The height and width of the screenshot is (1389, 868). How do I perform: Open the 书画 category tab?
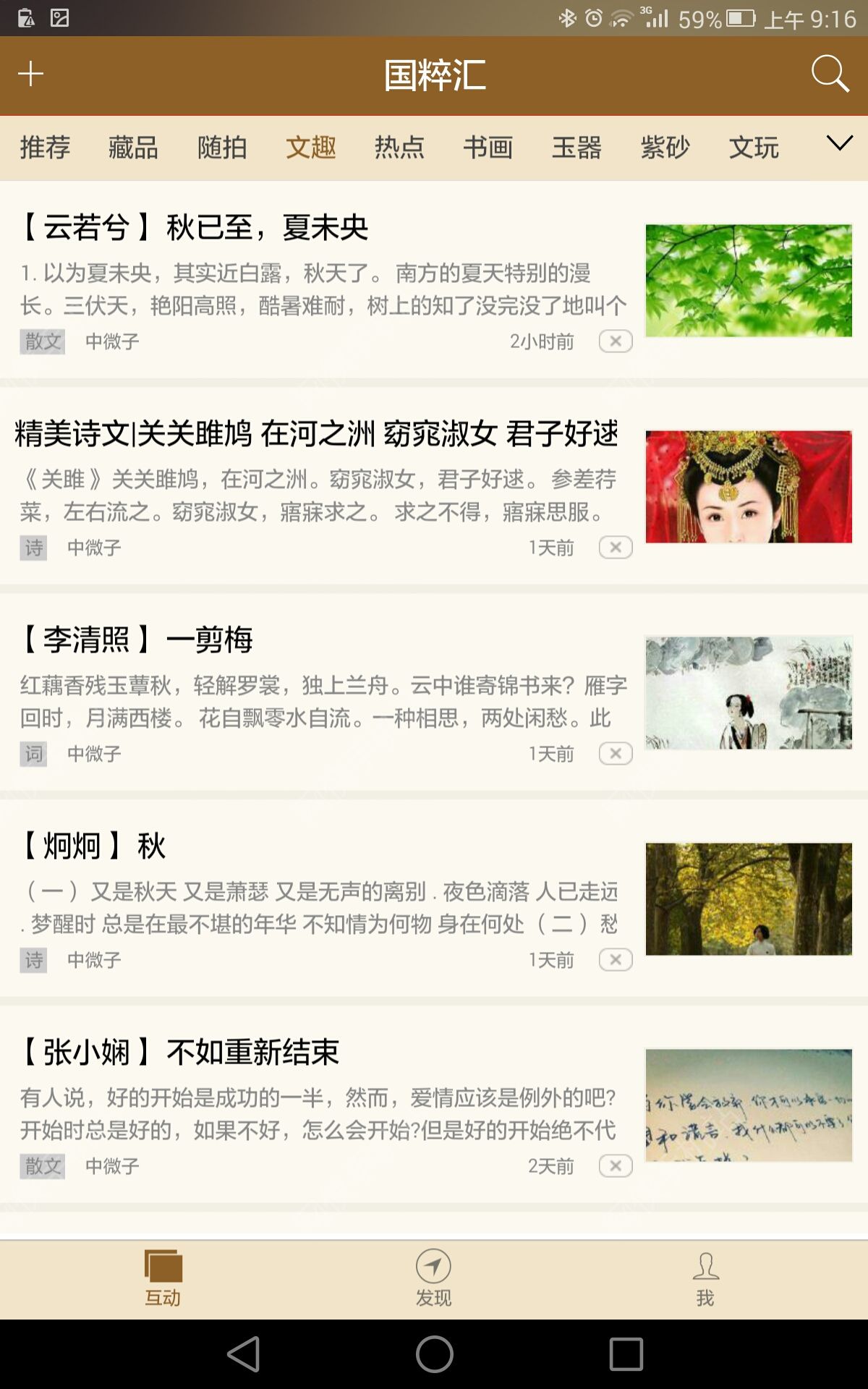[x=488, y=148]
